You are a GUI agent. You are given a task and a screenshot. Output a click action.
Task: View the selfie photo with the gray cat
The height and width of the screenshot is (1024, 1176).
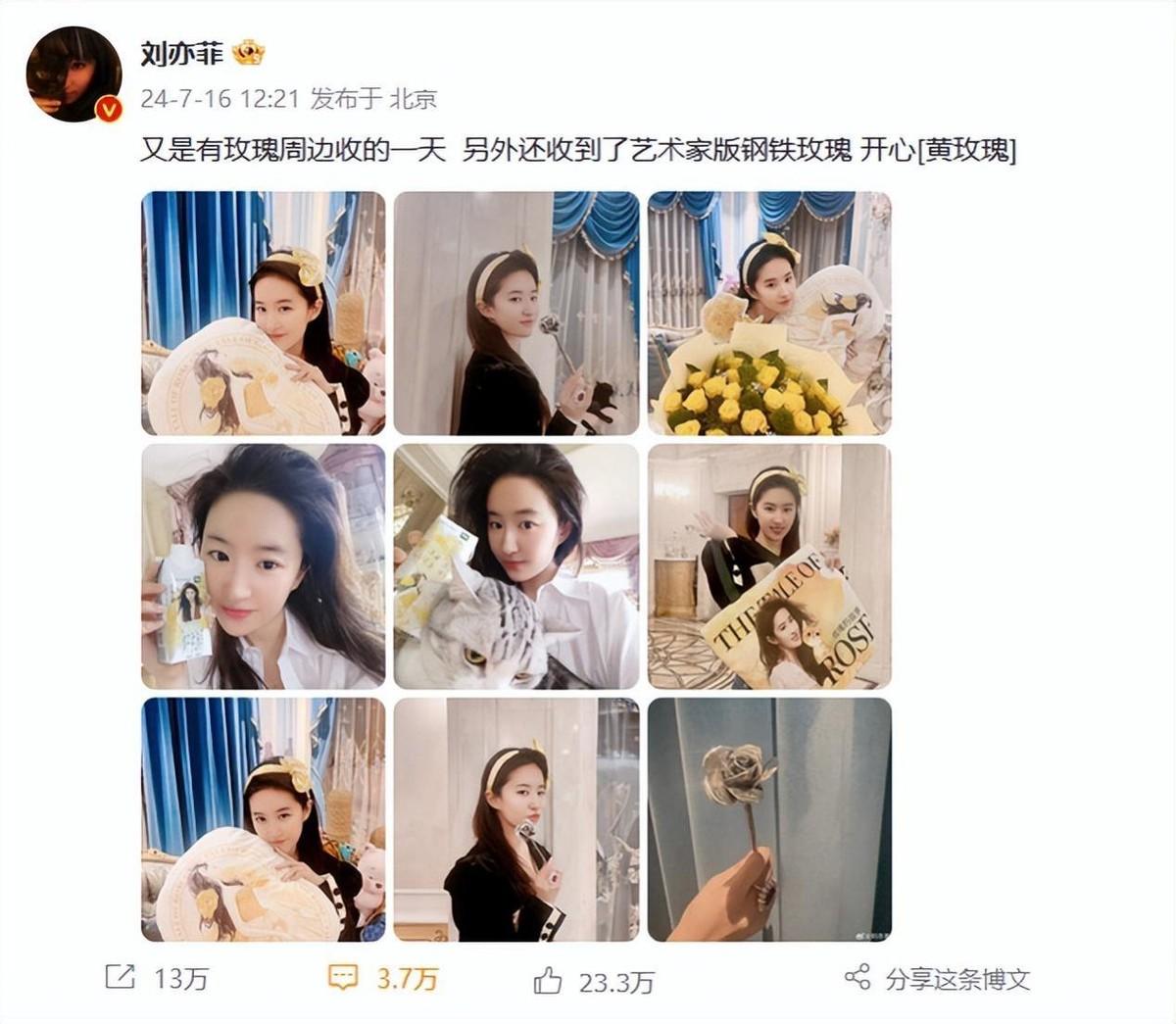click(x=516, y=566)
